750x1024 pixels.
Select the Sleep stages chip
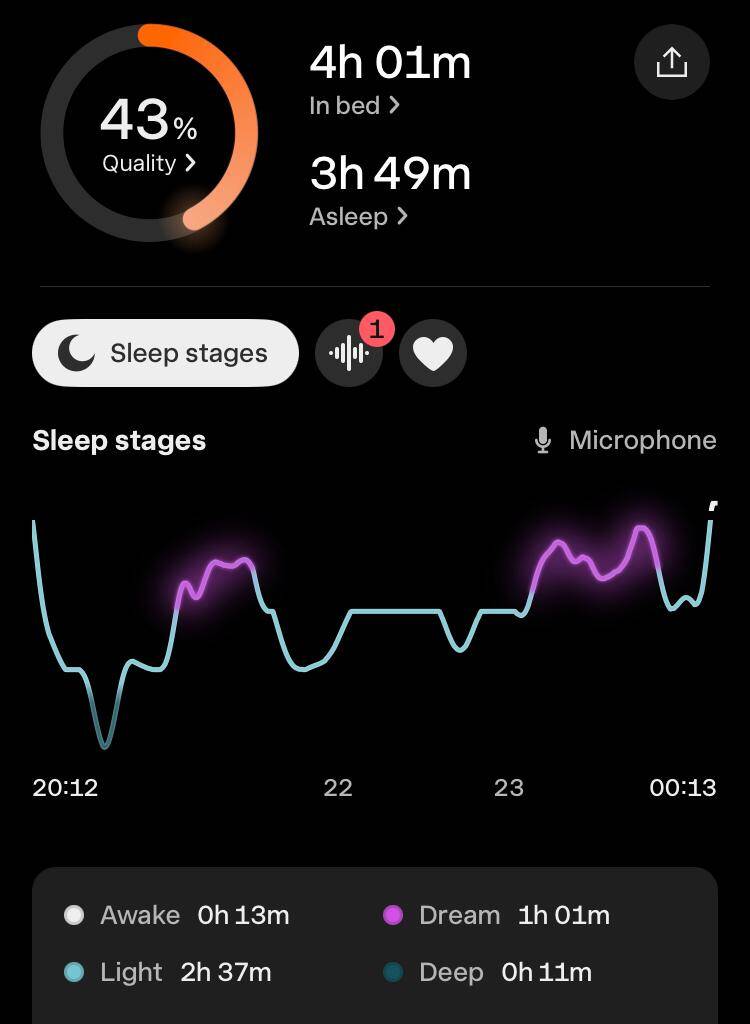click(166, 353)
